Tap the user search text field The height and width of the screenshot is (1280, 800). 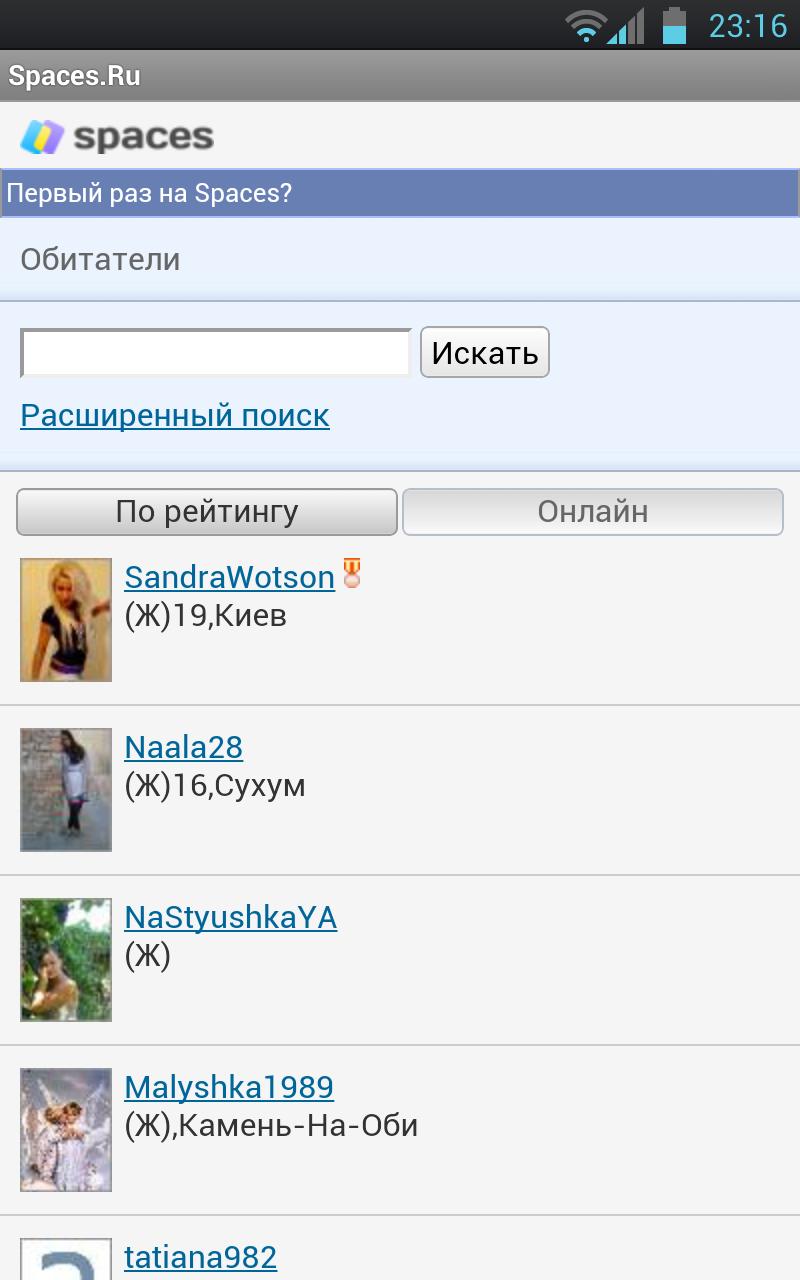click(215, 353)
